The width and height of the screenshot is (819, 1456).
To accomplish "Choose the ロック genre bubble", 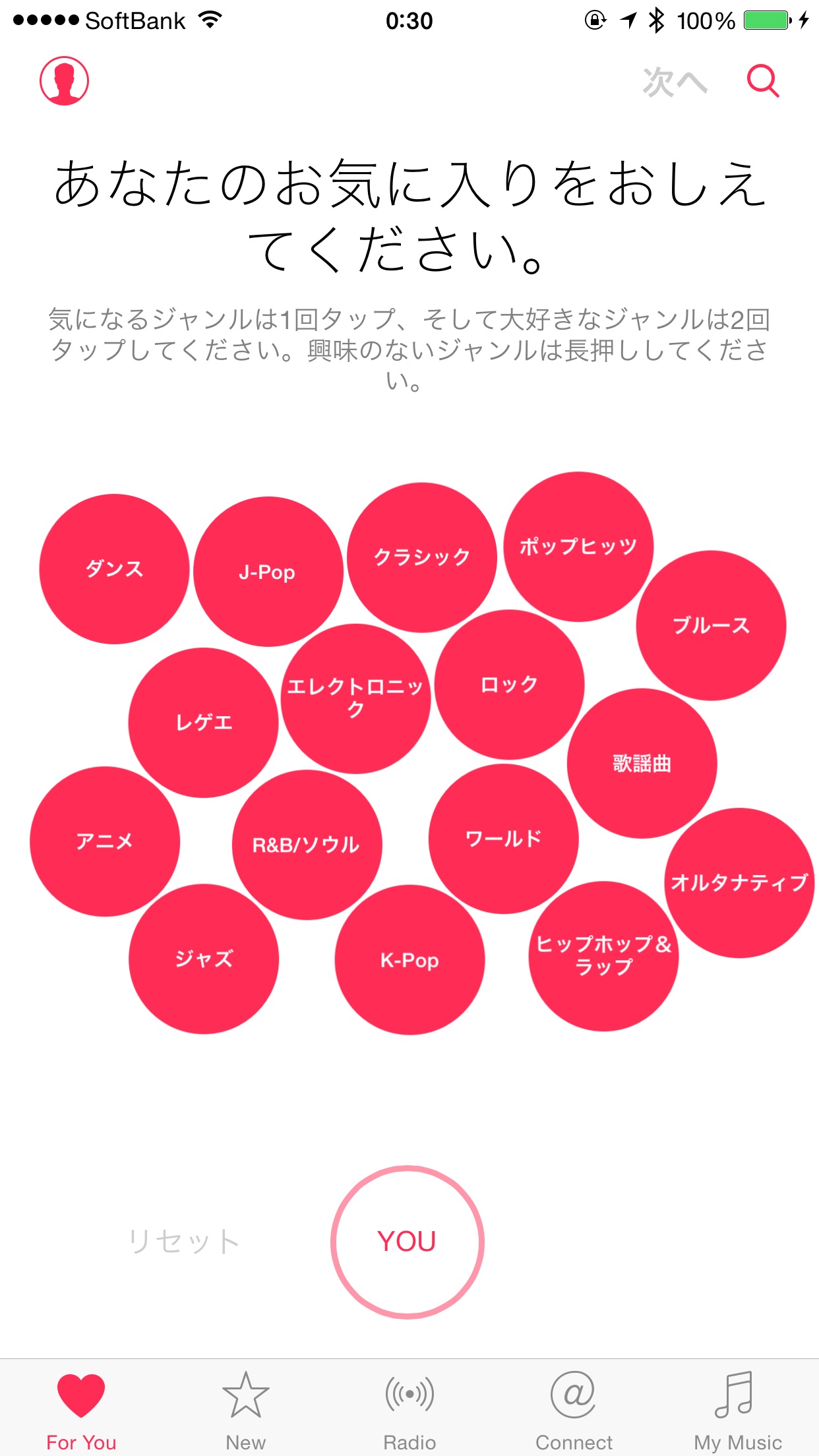I will point(509,684).
